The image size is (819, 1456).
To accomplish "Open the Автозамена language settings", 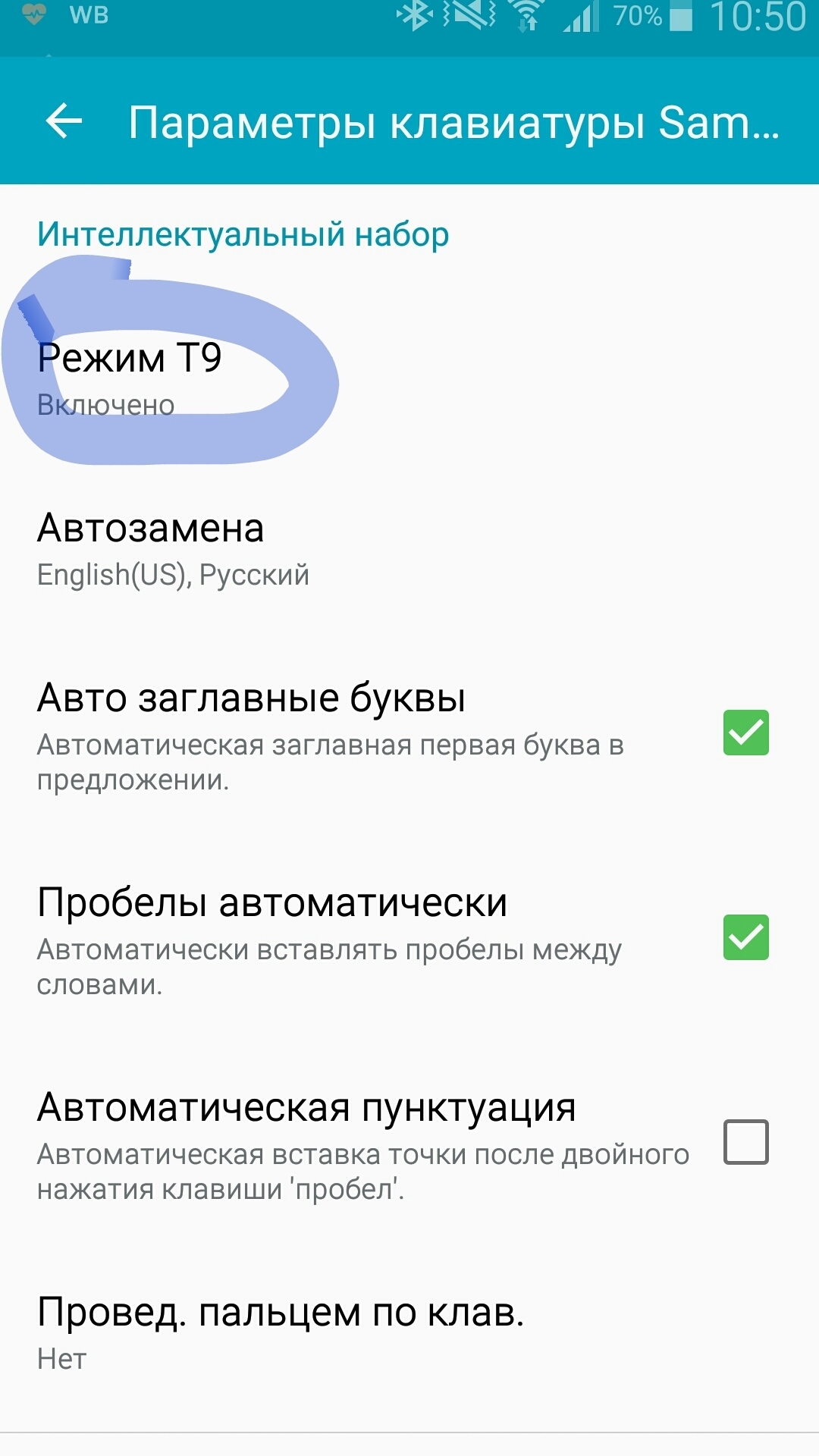I will [x=174, y=549].
